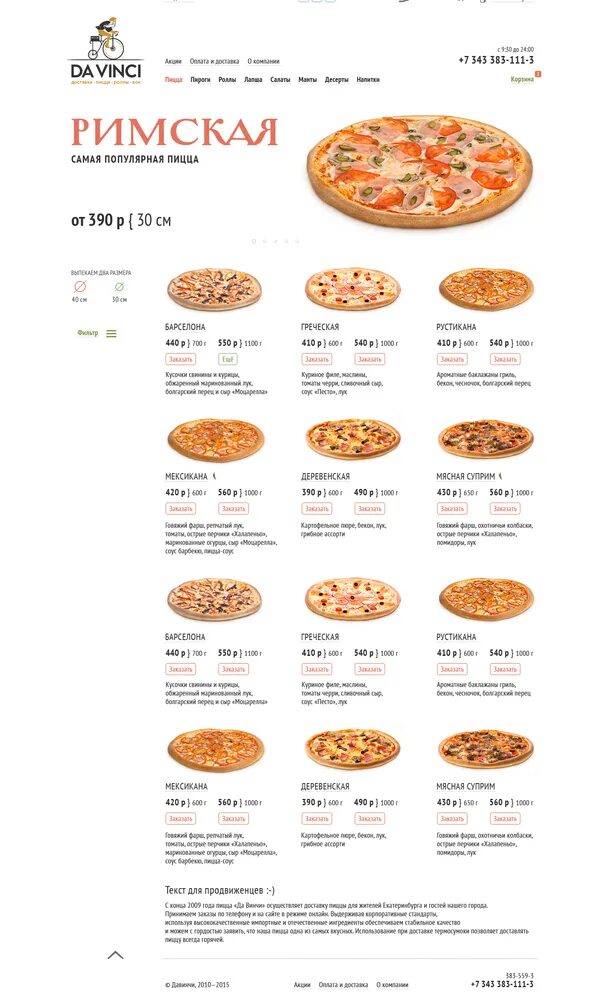Tap the green Ещё button under Барселона
Viewport: 613px width, 1000px height.
tap(228, 359)
